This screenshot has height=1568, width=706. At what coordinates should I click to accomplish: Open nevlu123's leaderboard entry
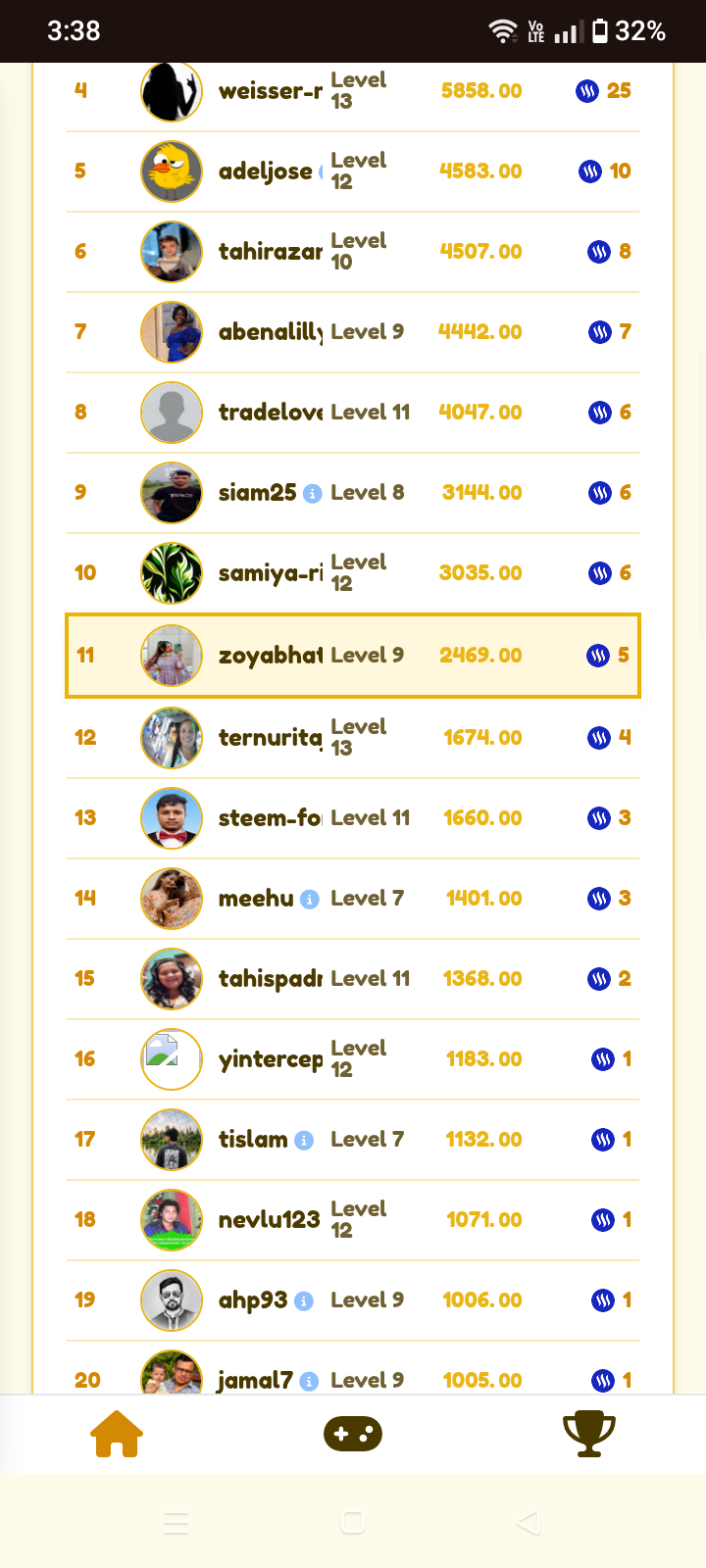[353, 1220]
